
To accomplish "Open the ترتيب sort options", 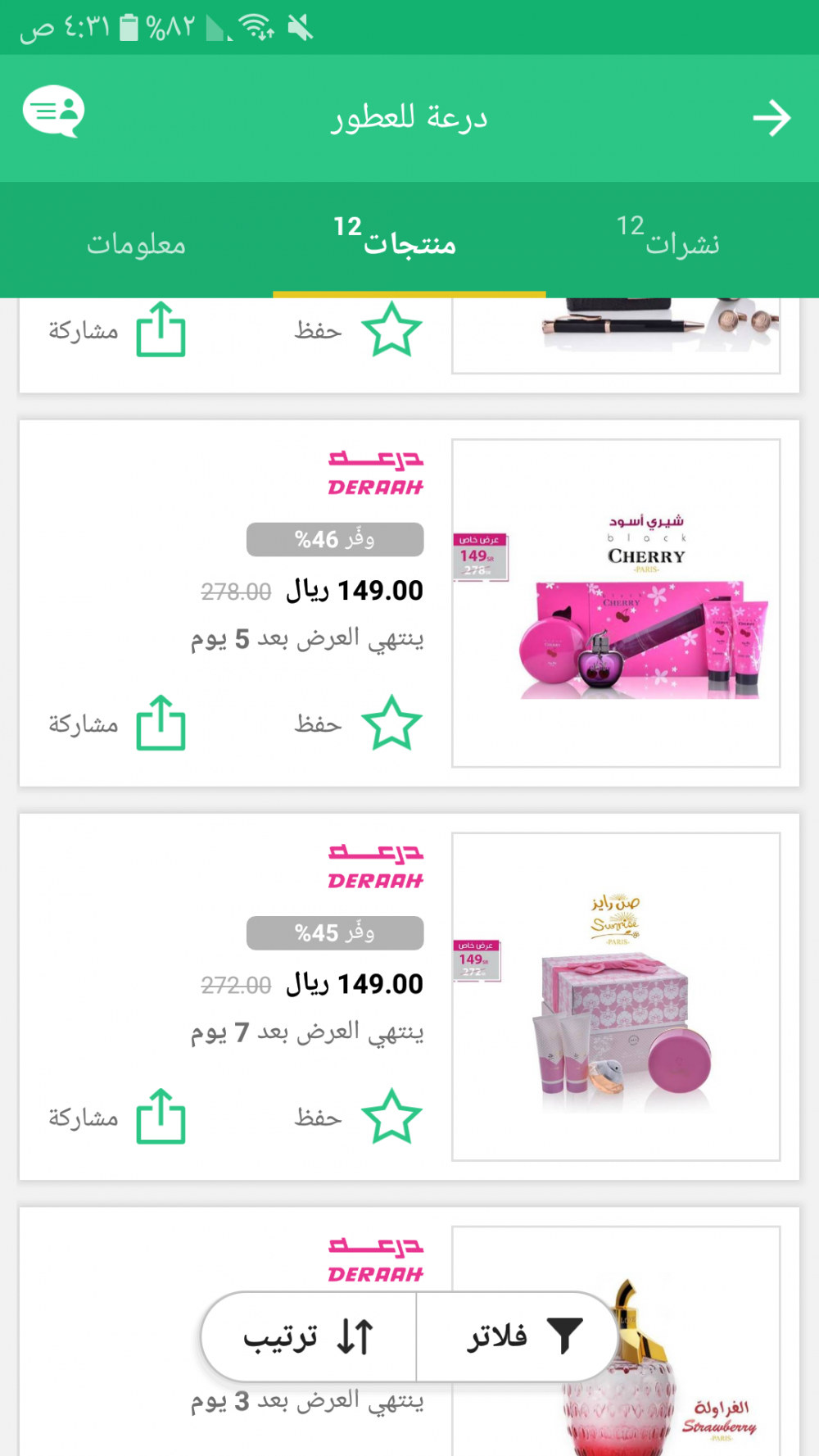I will click(x=310, y=1336).
